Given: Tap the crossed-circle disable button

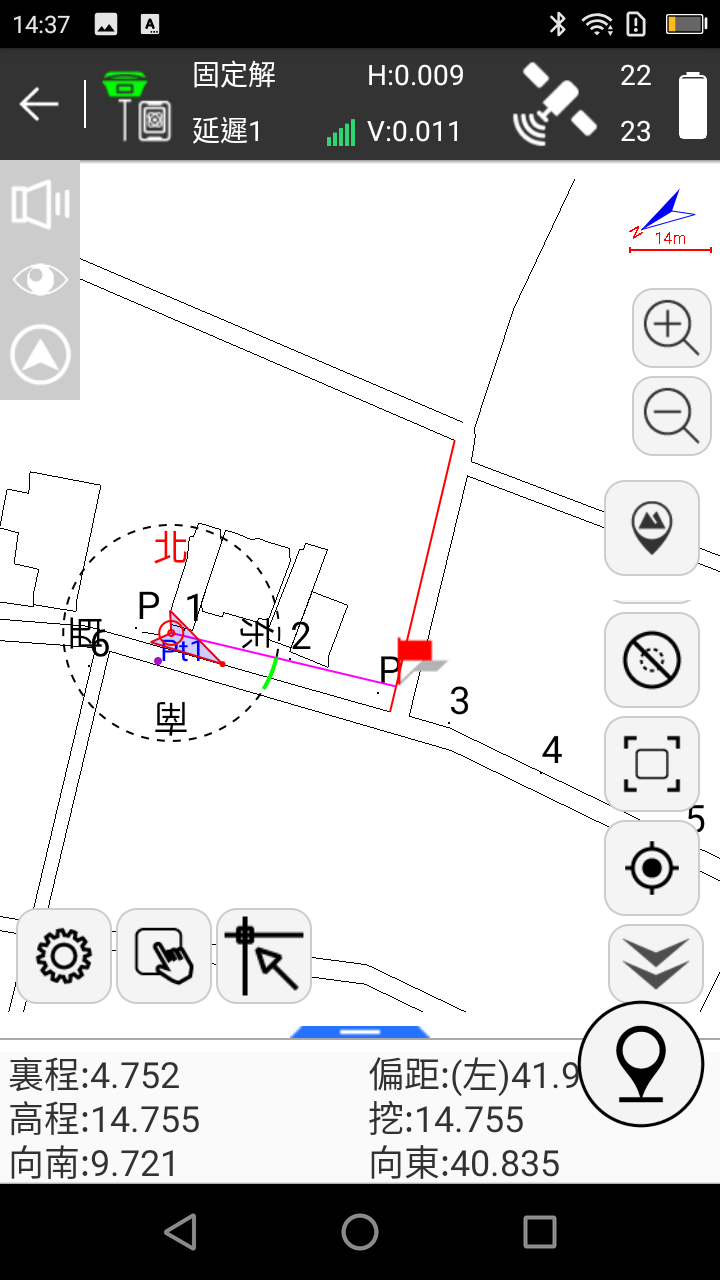Looking at the screenshot, I should [x=652, y=659].
